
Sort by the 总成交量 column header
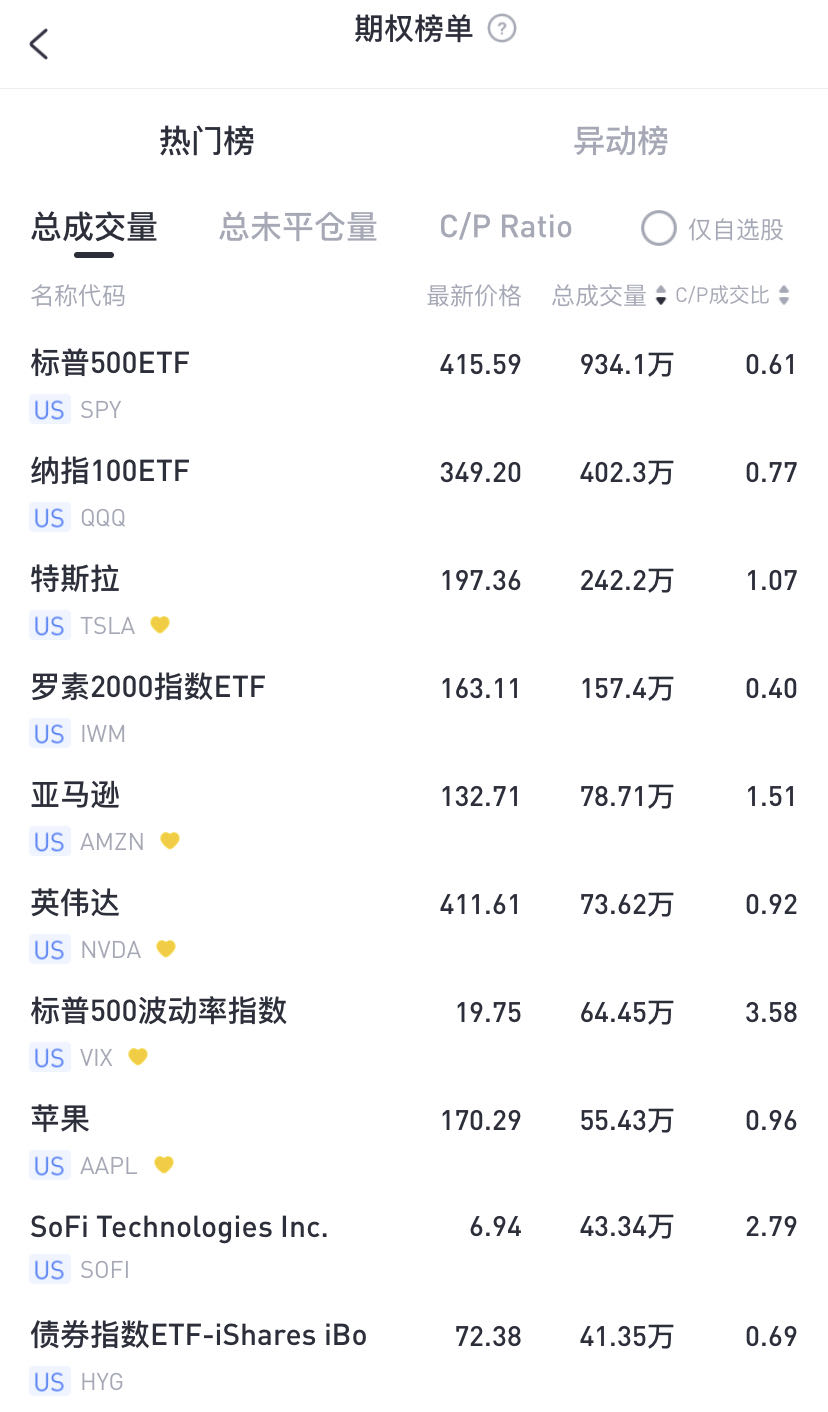(609, 296)
